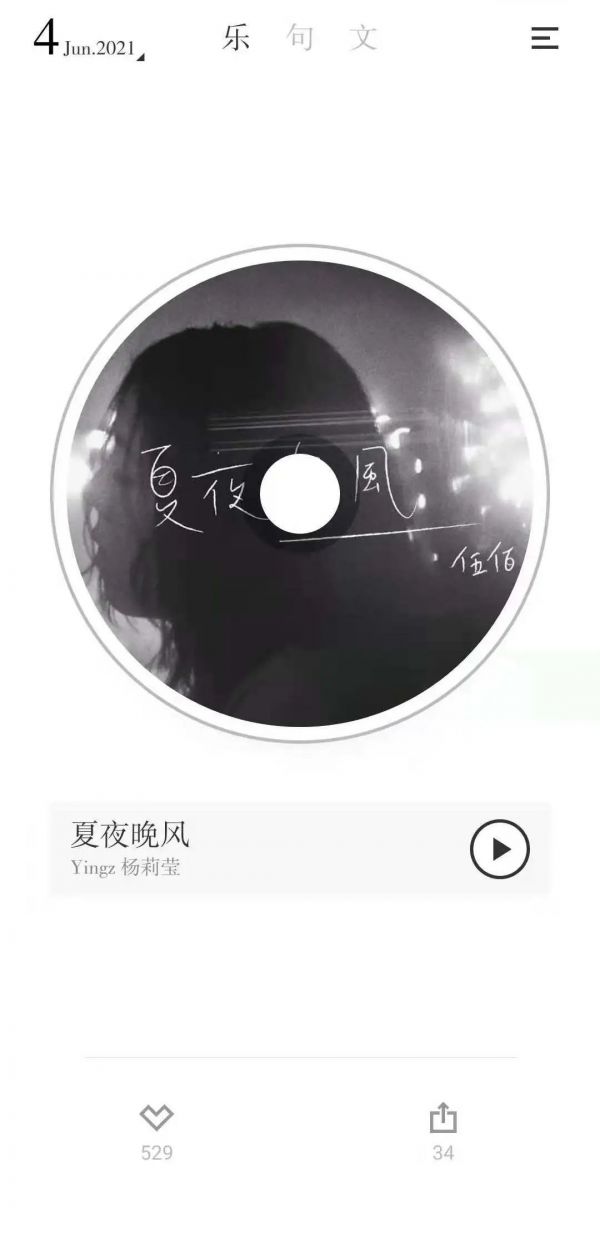Open the hamburger menu
Screen dimensions: 600x1238
pos(544,38)
